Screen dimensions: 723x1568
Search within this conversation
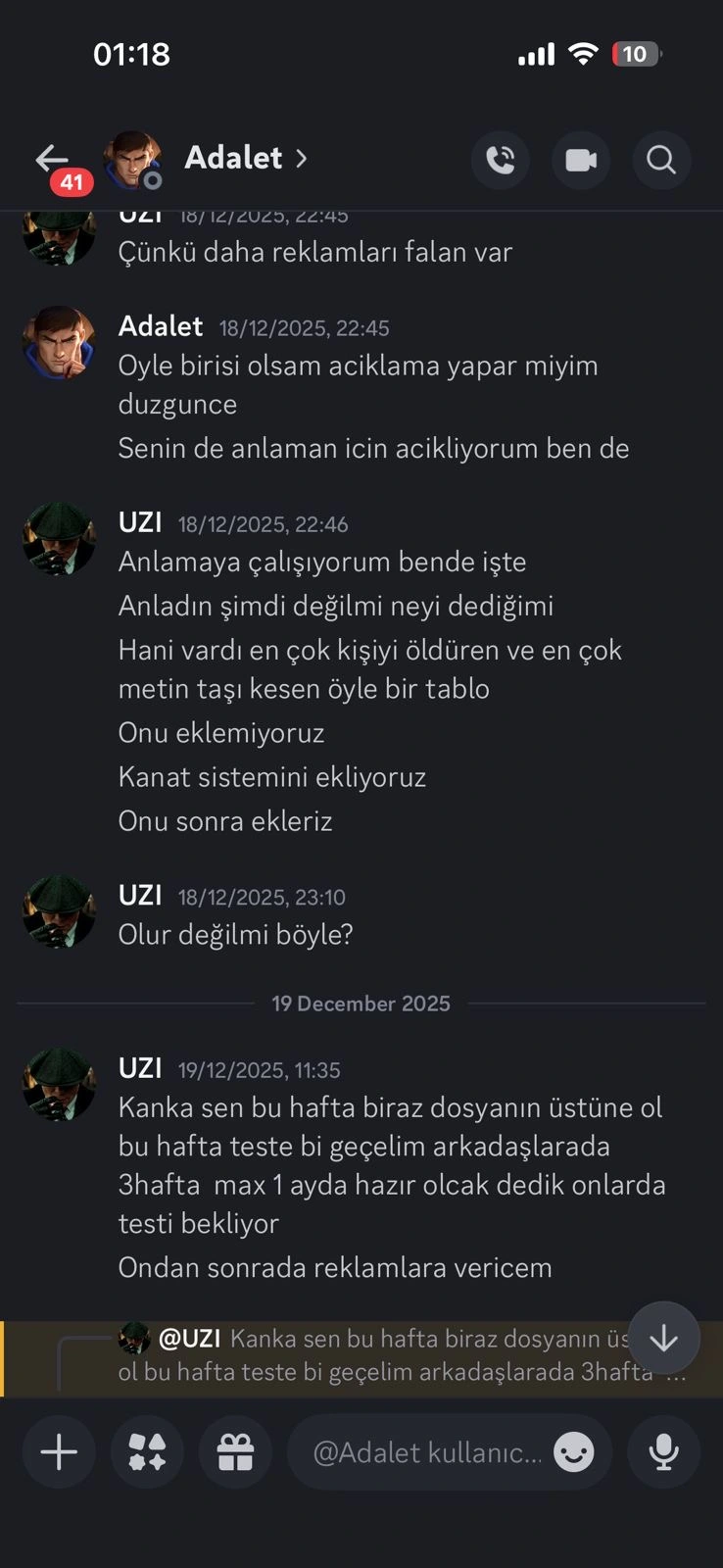coord(661,160)
